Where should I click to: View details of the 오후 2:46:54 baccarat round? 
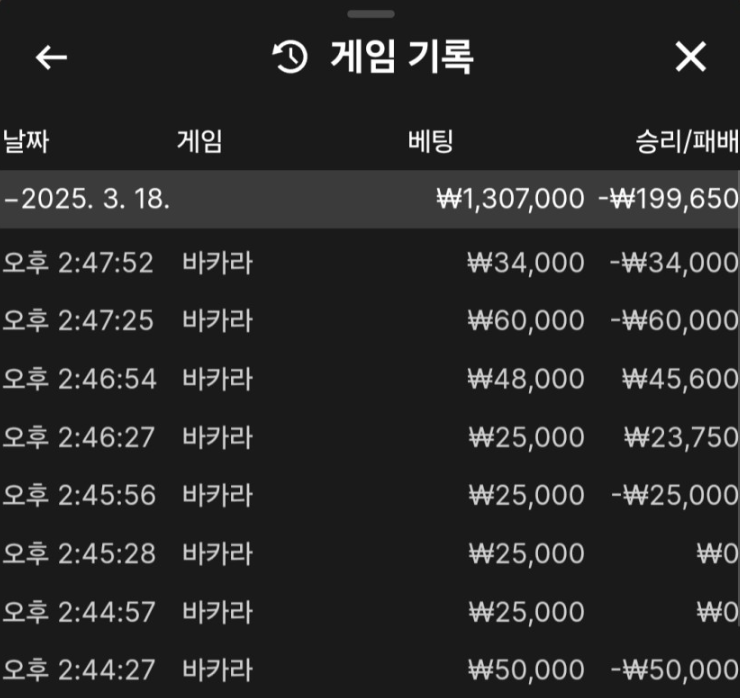tap(370, 379)
